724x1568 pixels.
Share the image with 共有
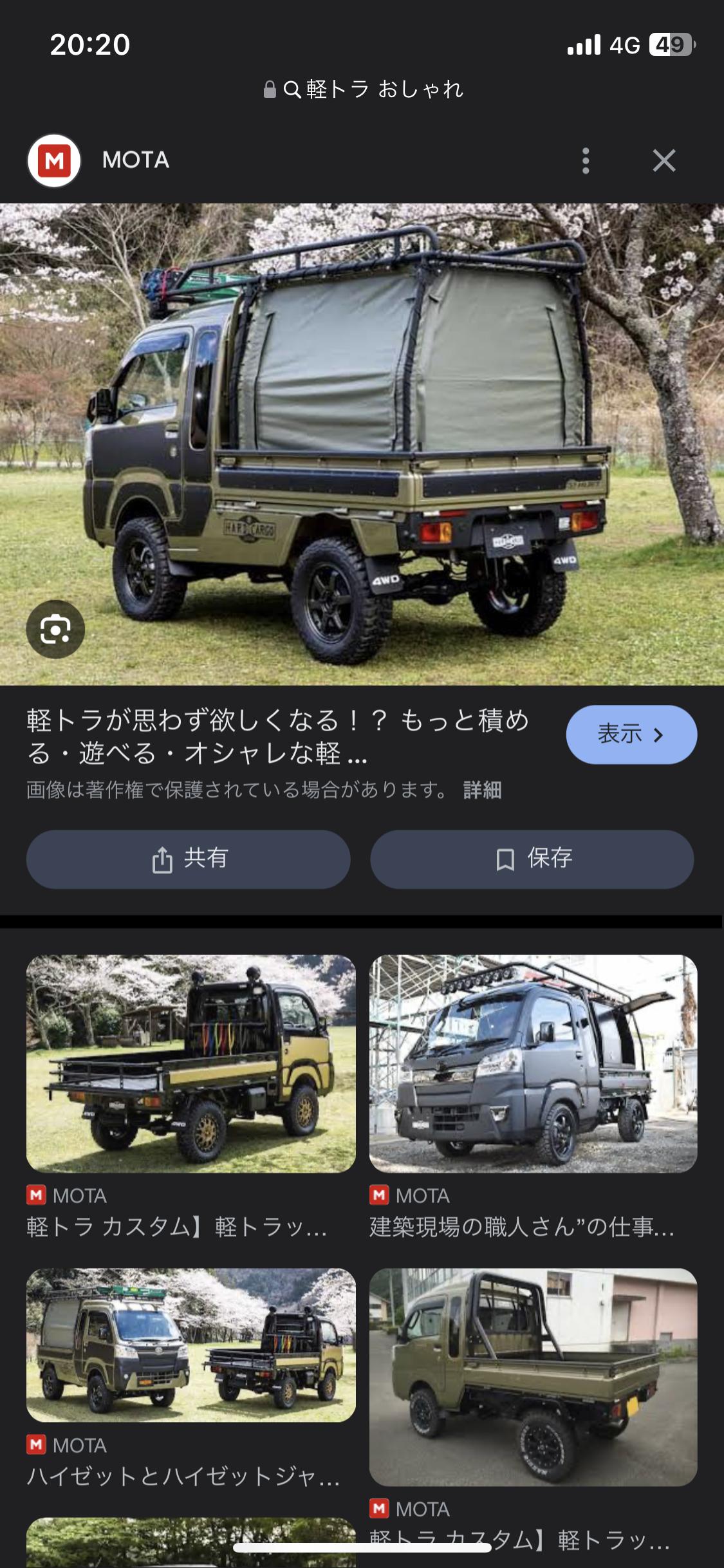click(x=188, y=859)
